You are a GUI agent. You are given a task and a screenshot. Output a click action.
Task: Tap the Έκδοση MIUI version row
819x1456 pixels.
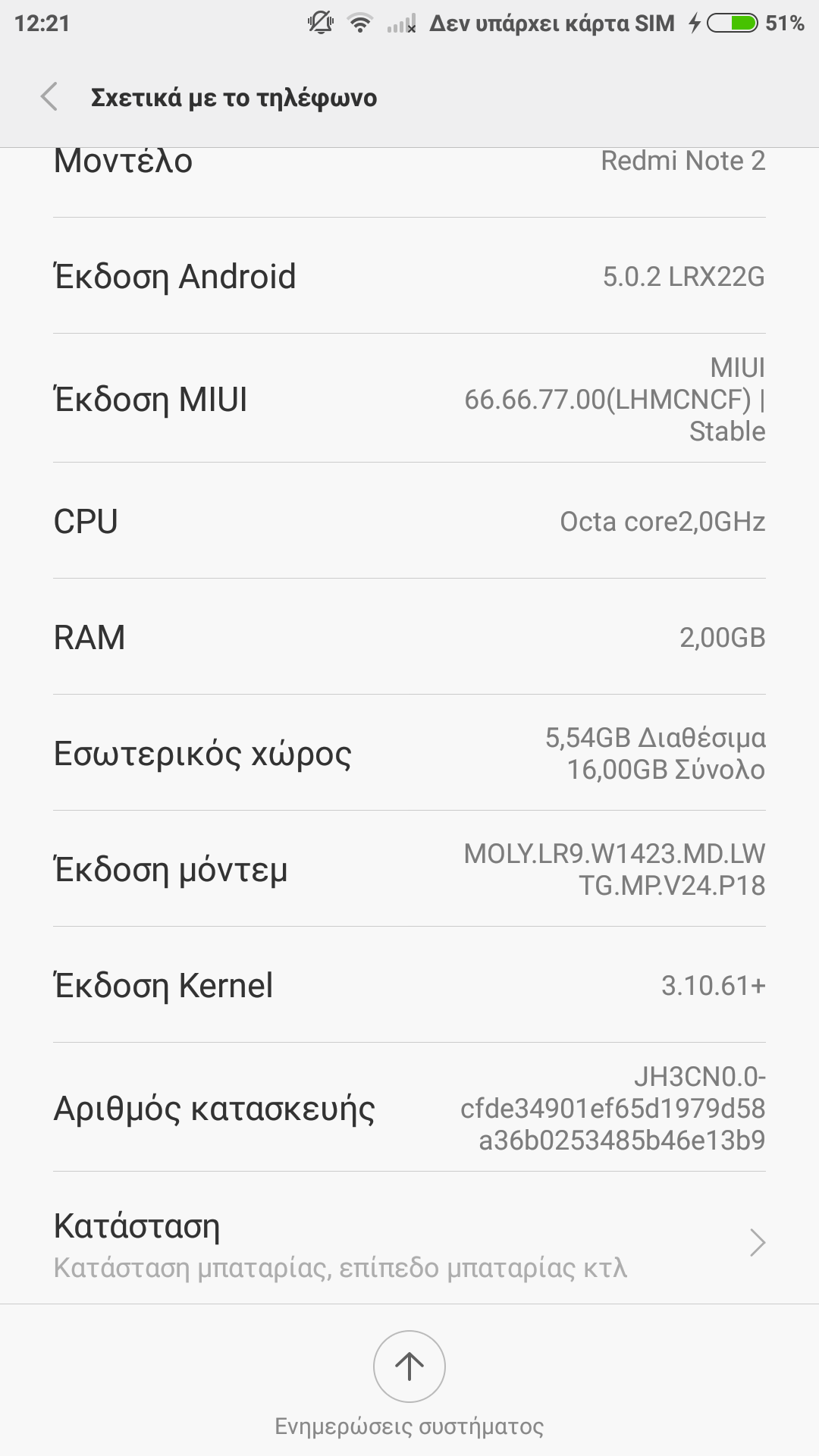(409, 399)
